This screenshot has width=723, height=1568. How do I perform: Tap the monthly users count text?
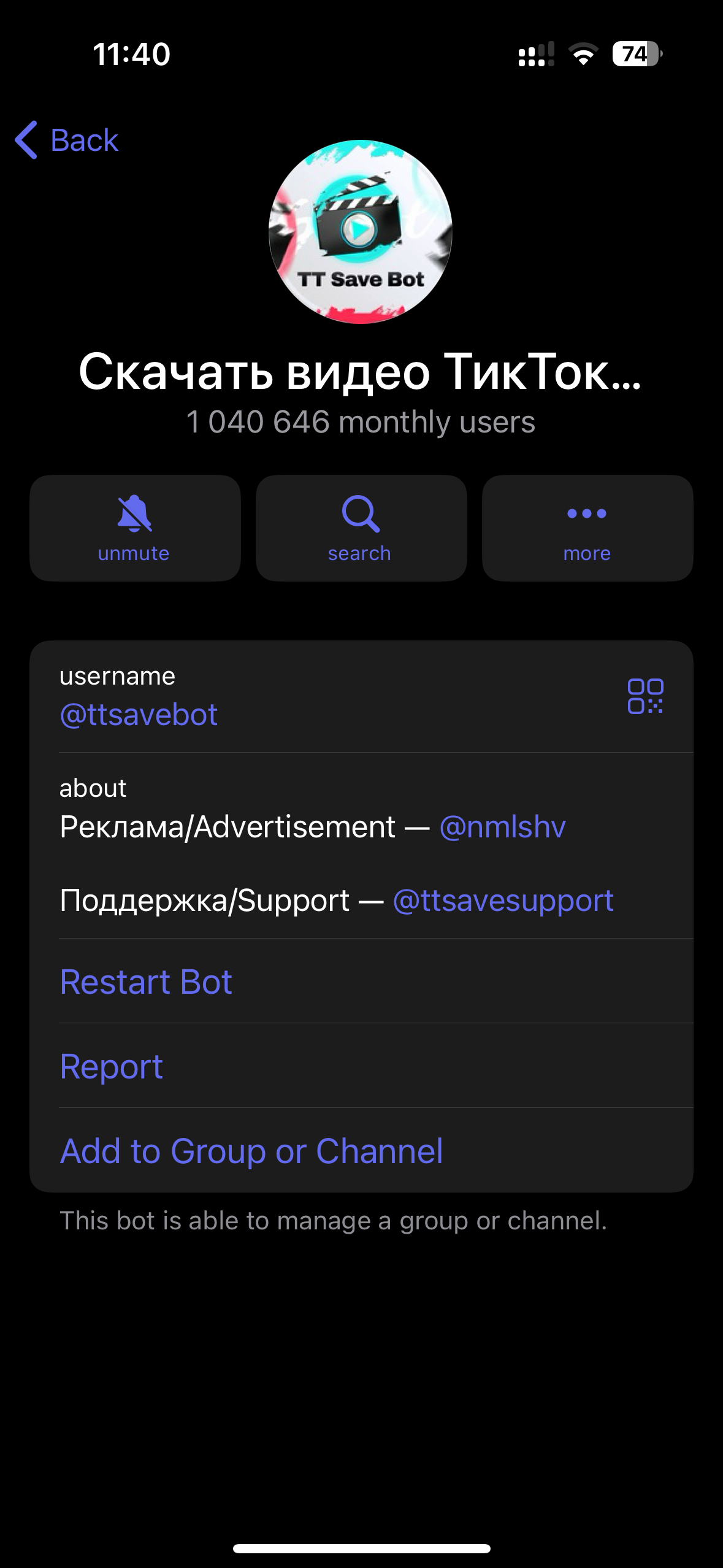(361, 421)
